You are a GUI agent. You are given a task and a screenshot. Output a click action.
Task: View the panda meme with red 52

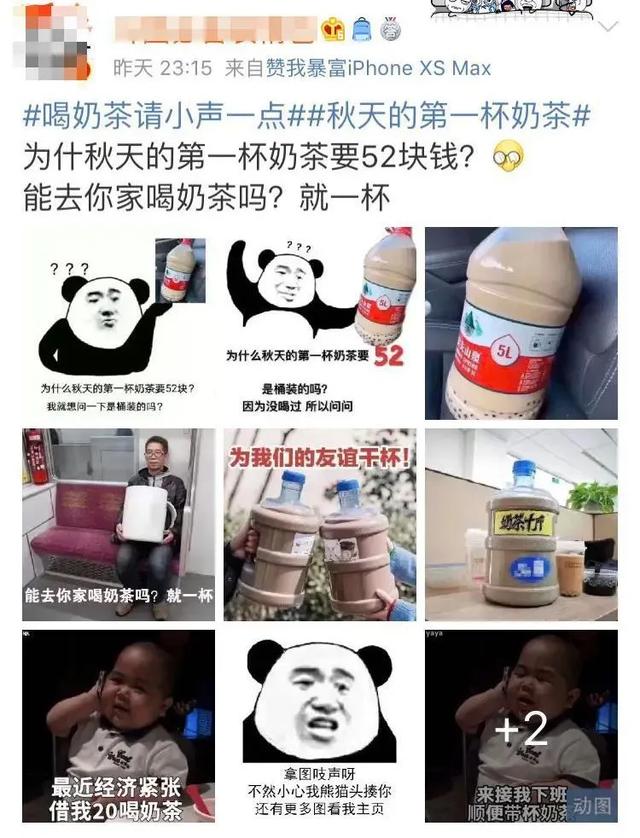point(319,323)
